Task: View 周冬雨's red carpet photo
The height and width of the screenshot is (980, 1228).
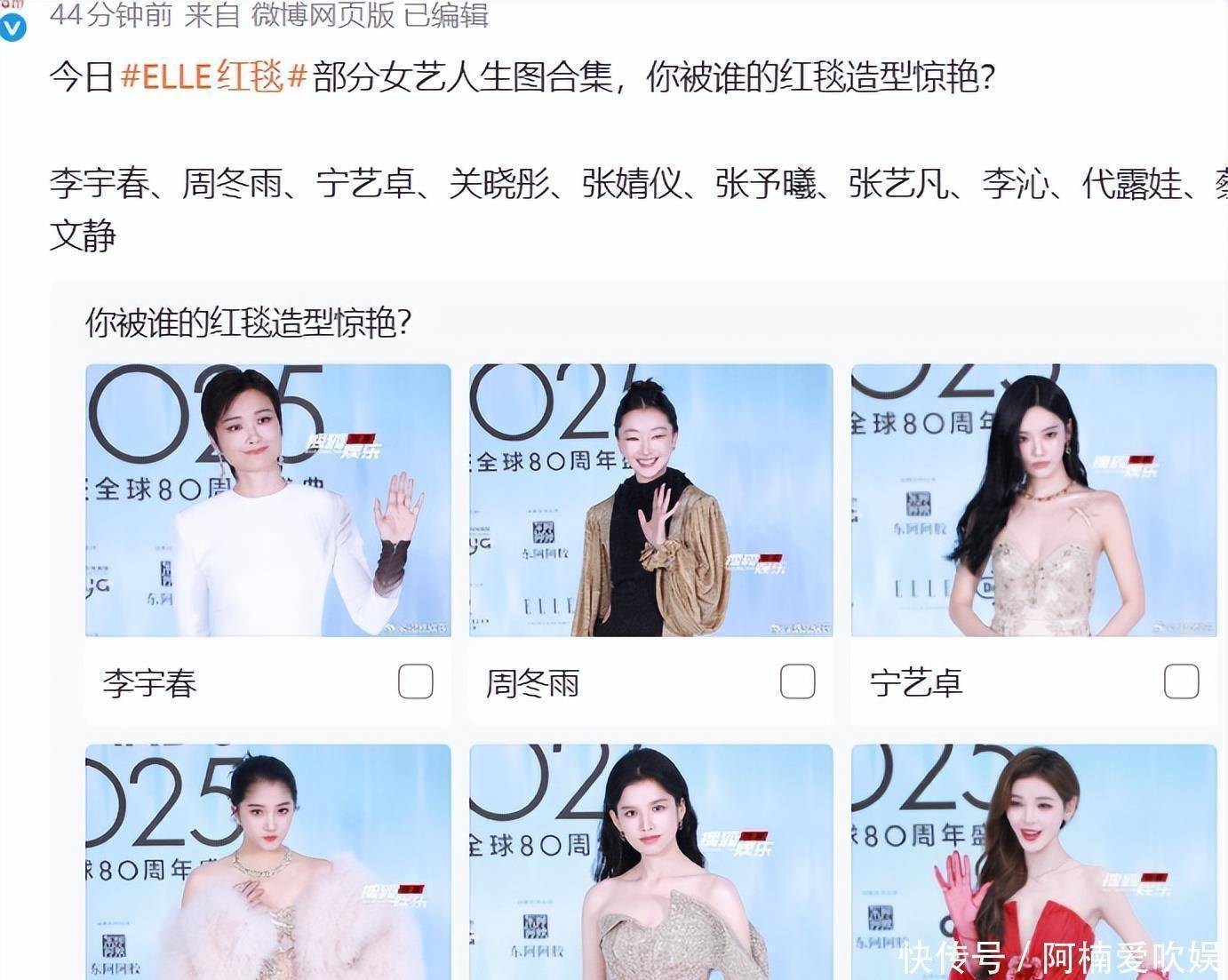Action: pos(650,500)
